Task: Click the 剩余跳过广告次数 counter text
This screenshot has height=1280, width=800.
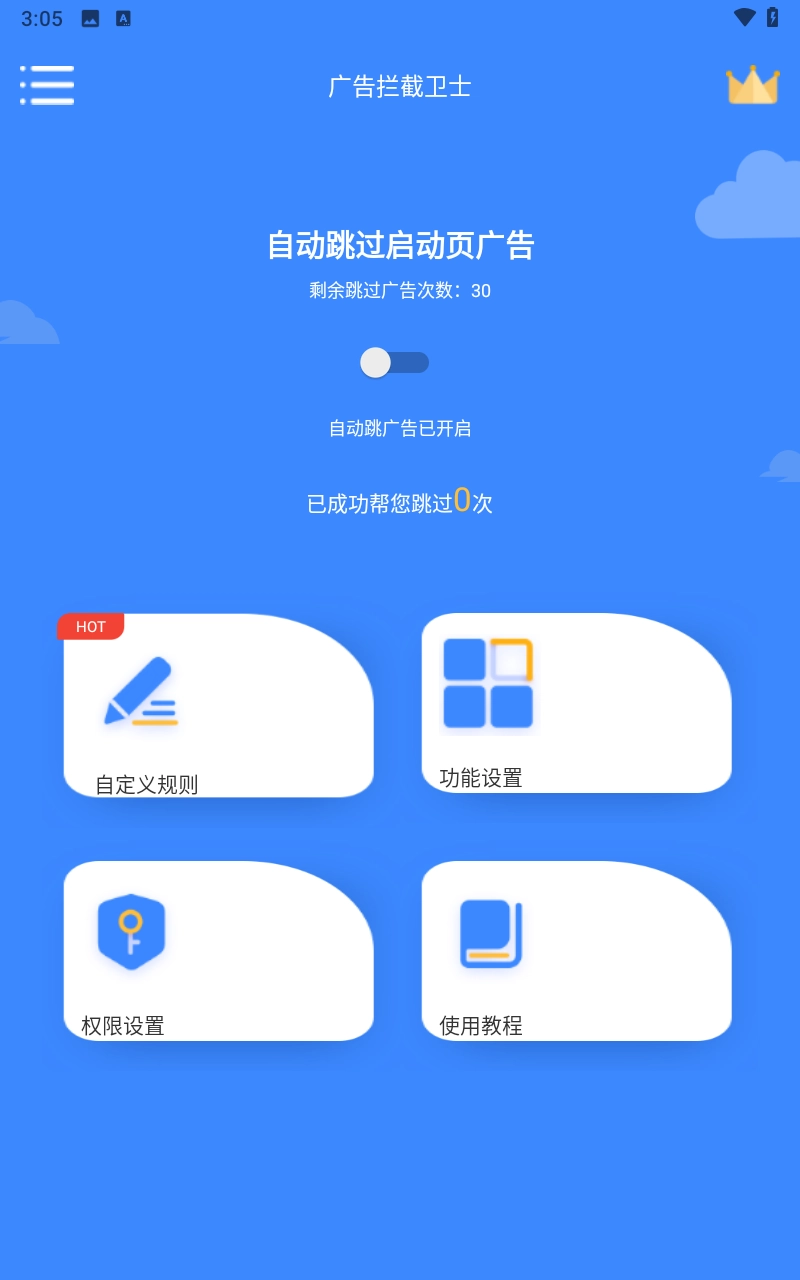Action: pos(400,290)
